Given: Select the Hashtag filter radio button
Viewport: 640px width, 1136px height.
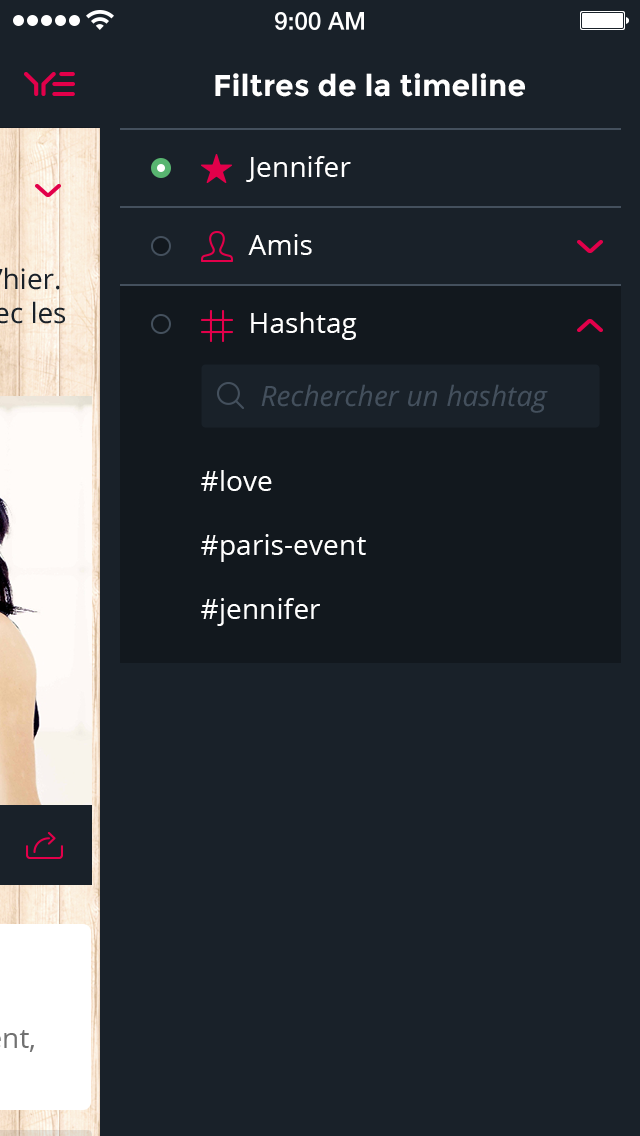Looking at the screenshot, I should (161, 324).
